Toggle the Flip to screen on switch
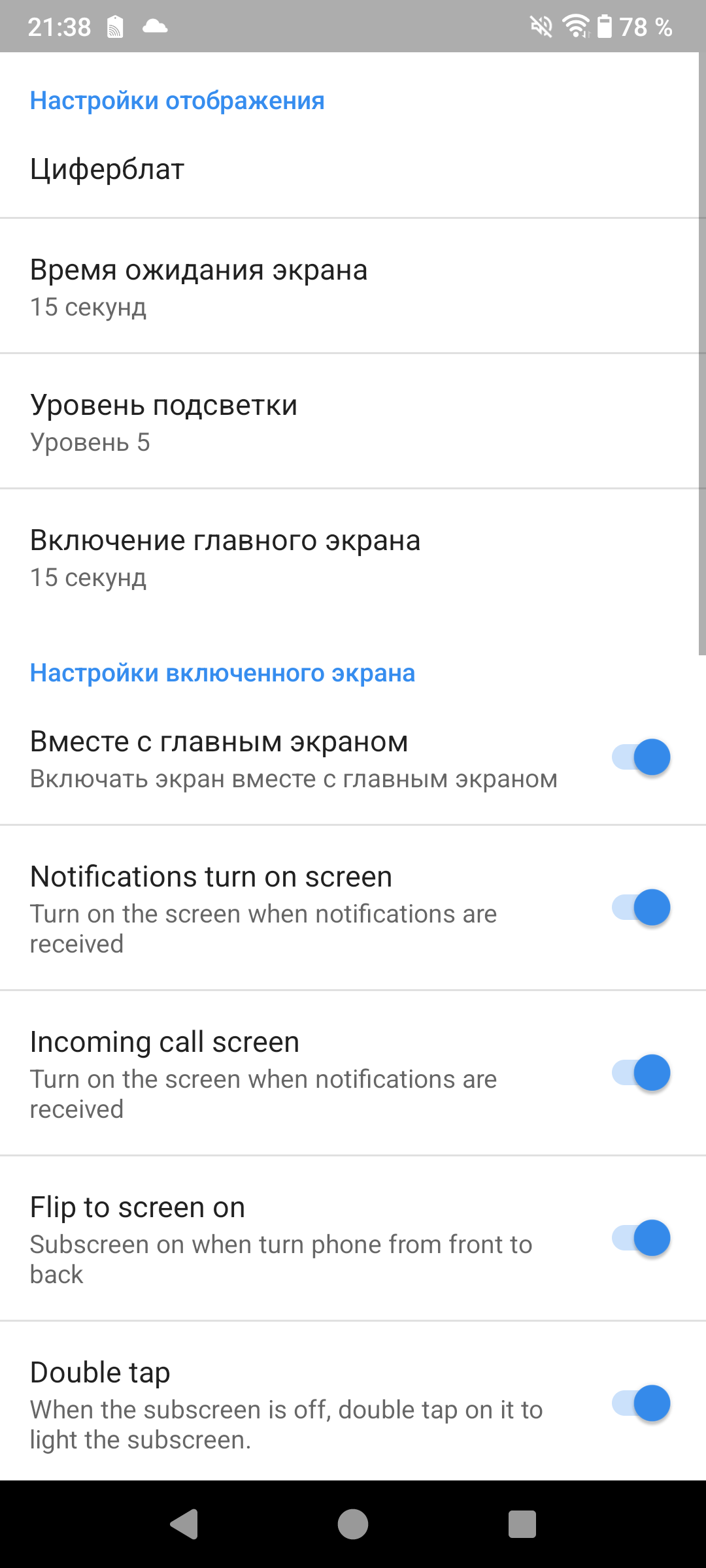Screen dimensions: 706x1568 pyautogui.click(x=641, y=1238)
